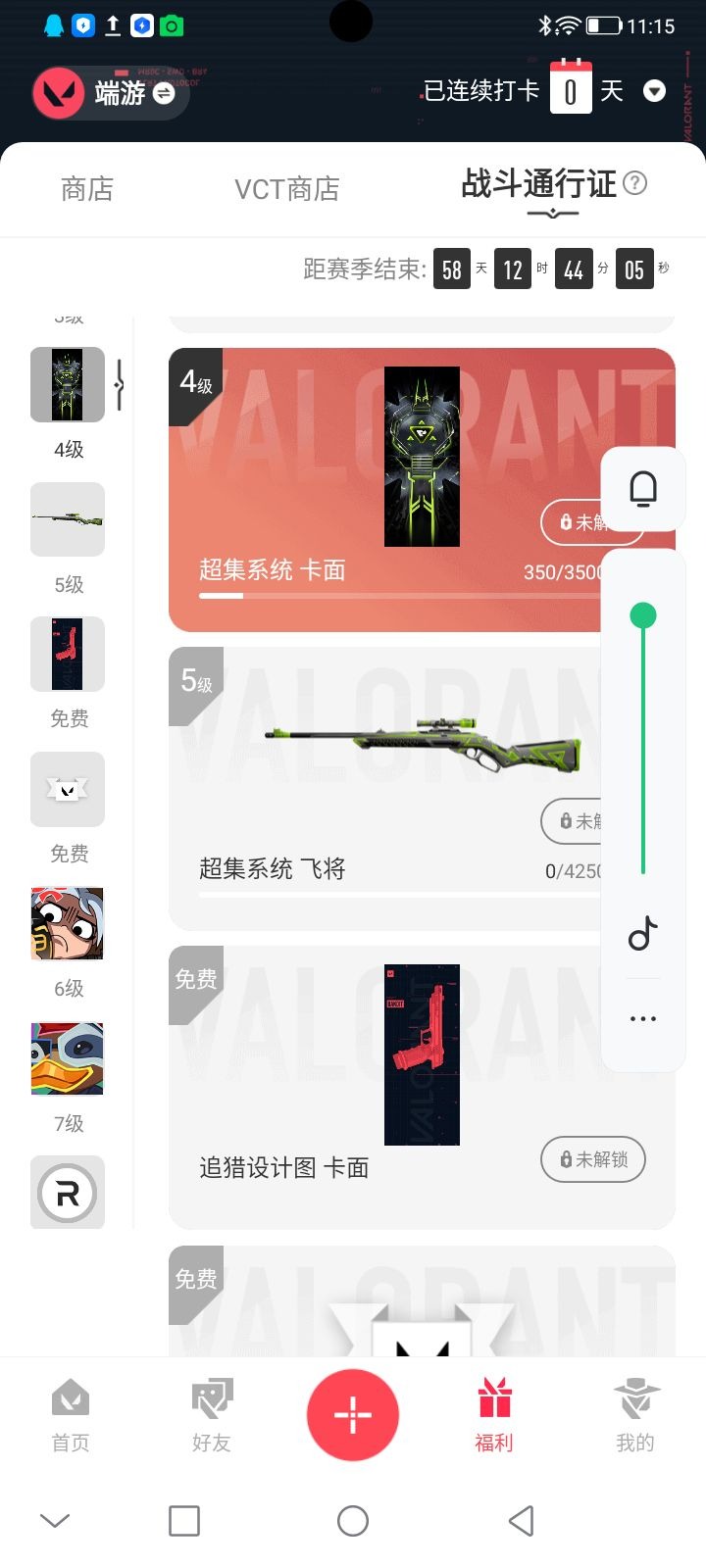Tap the help icon beside 战斗通行证
The height and width of the screenshot is (1568, 706).
pos(635,183)
